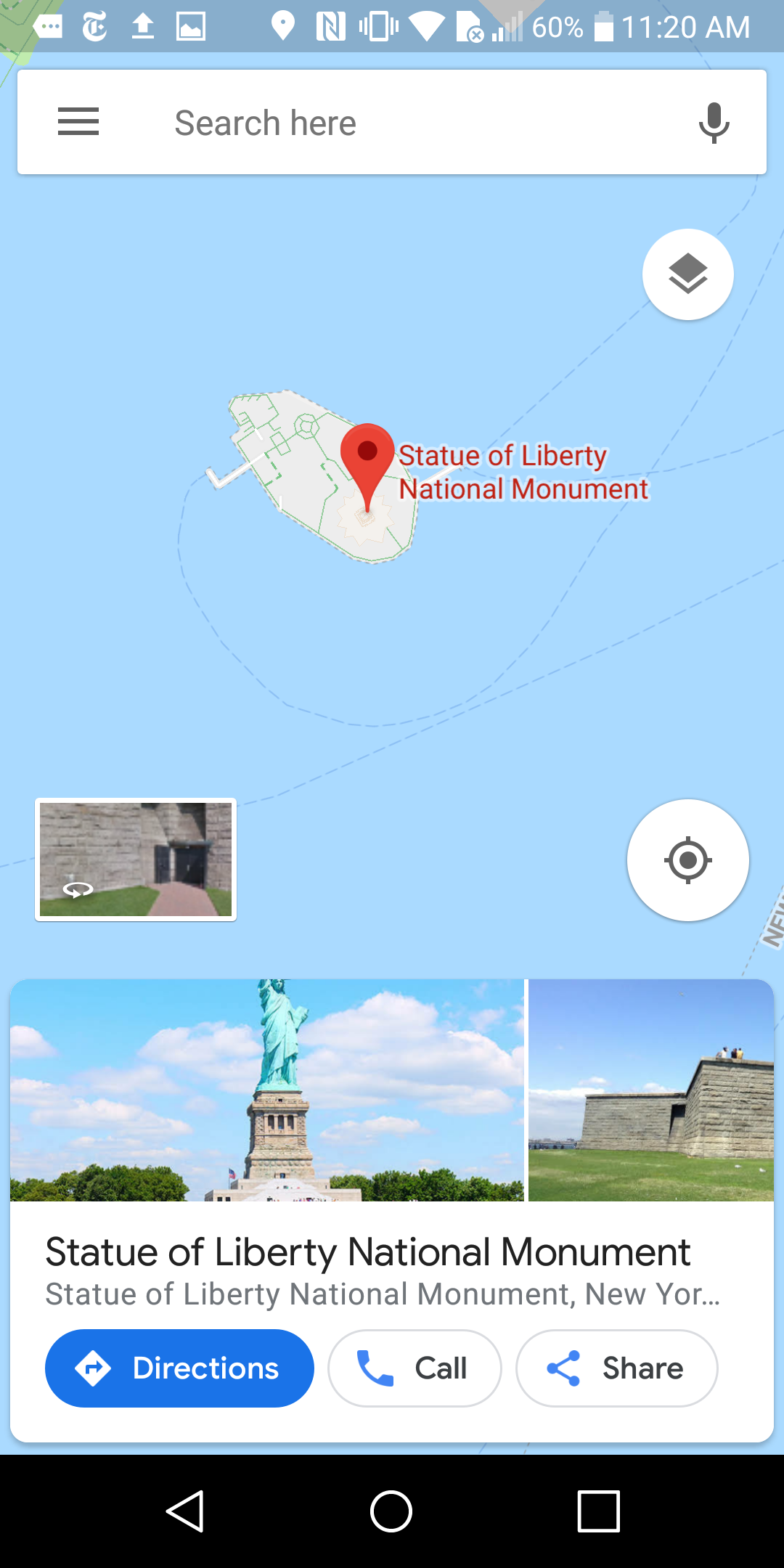Get Directions to Statue of Liberty
784x1568 pixels.
click(x=179, y=1368)
